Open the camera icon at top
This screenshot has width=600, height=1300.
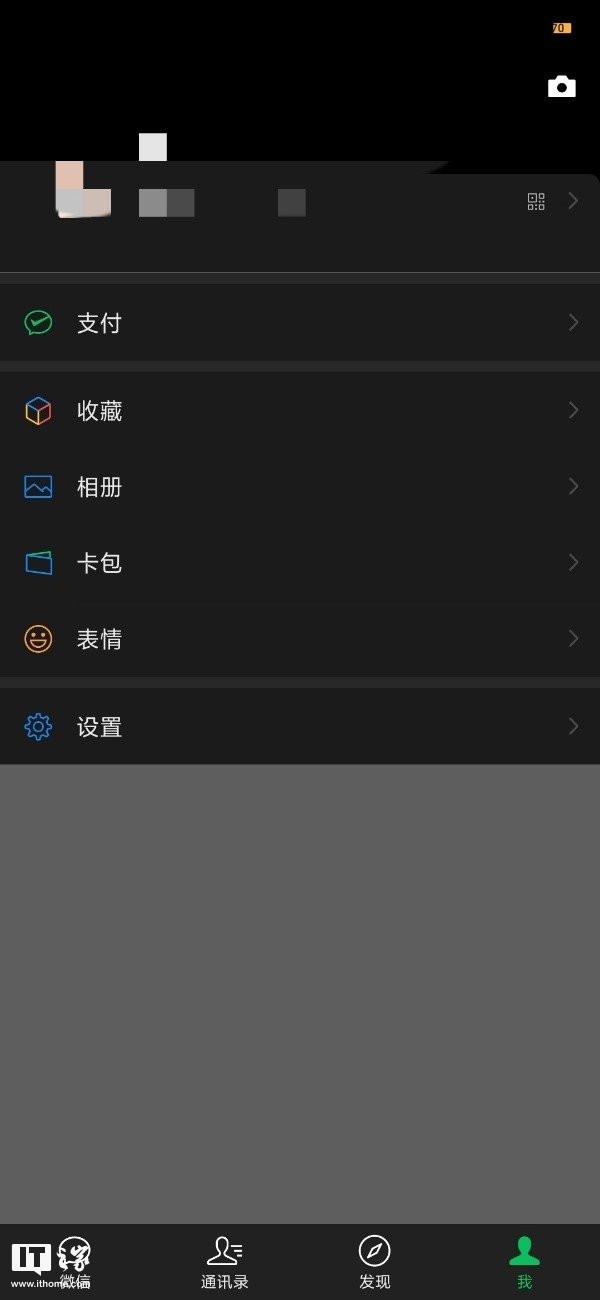[x=561, y=87]
